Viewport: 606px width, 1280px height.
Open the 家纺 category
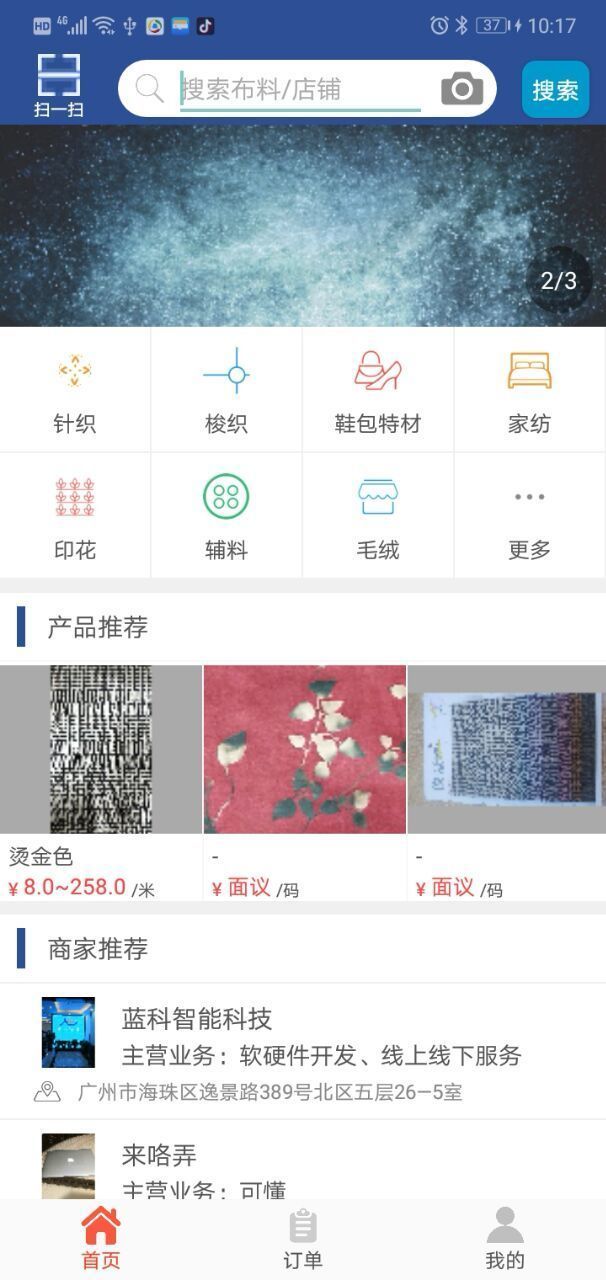529,390
